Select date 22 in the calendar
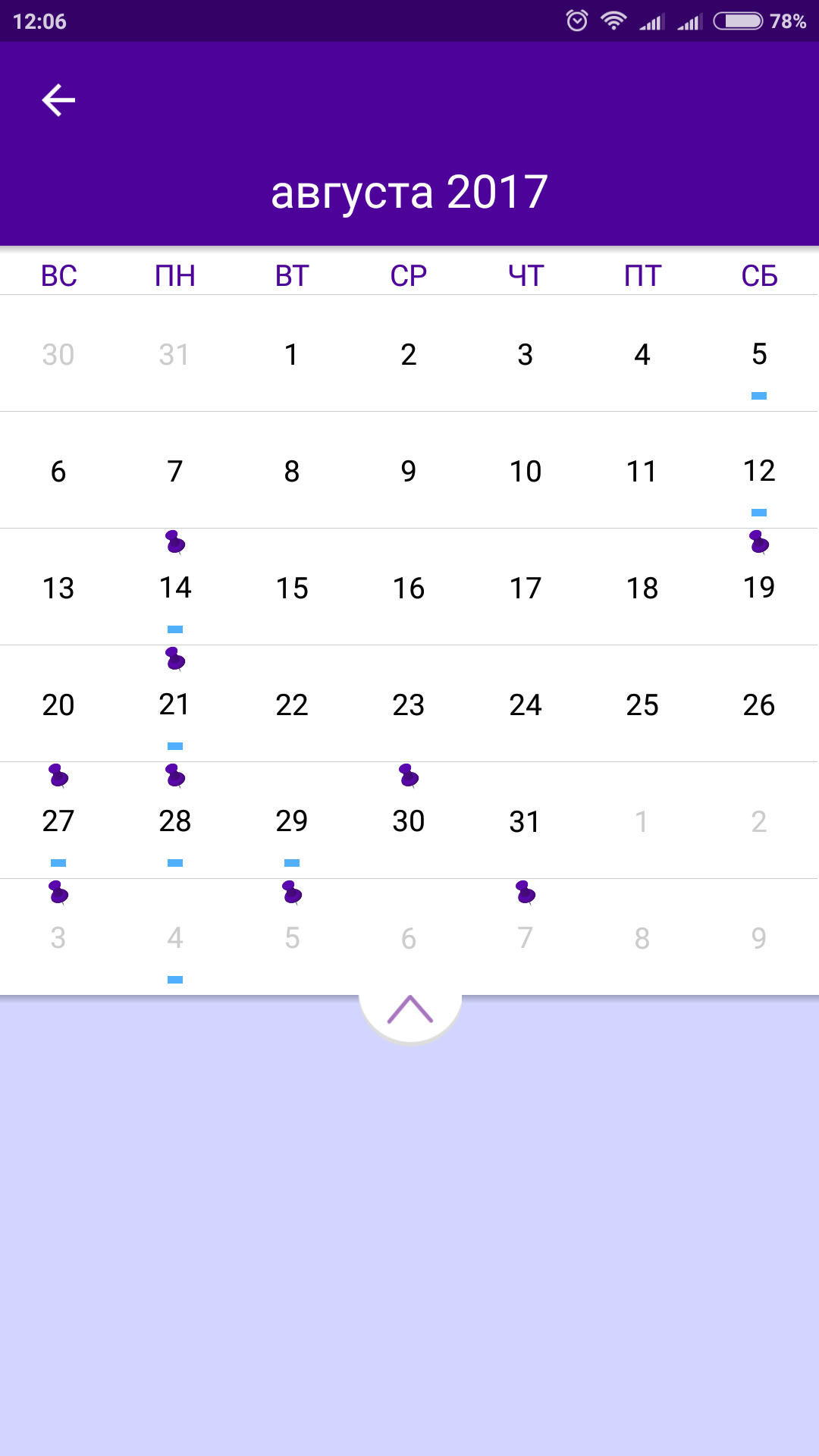Image resolution: width=819 pixels, height=1456 pixels. click(x=292, y=704)
